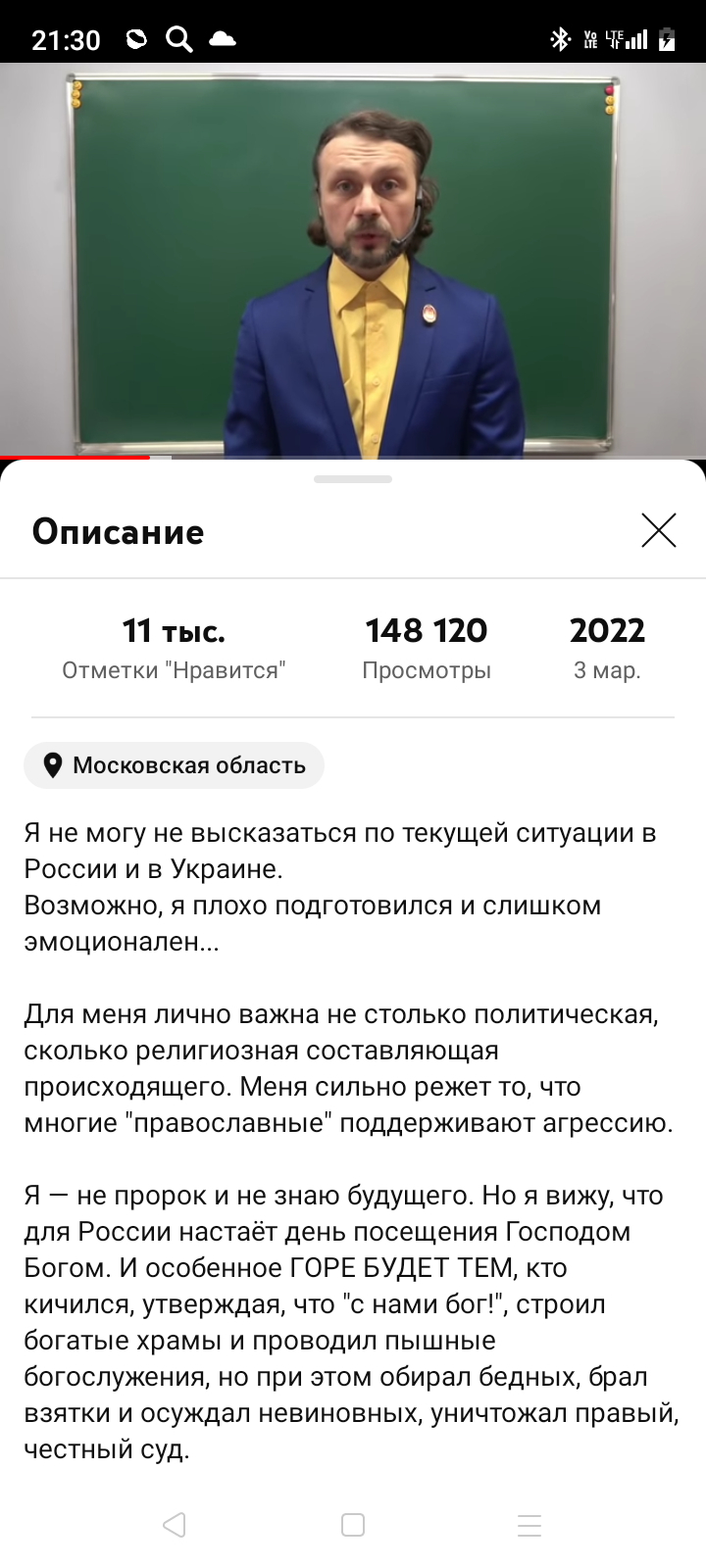This screenshot has width=706, height=1568.
Task: Open the recent apps menu
Action: (x=529, y=1525)
